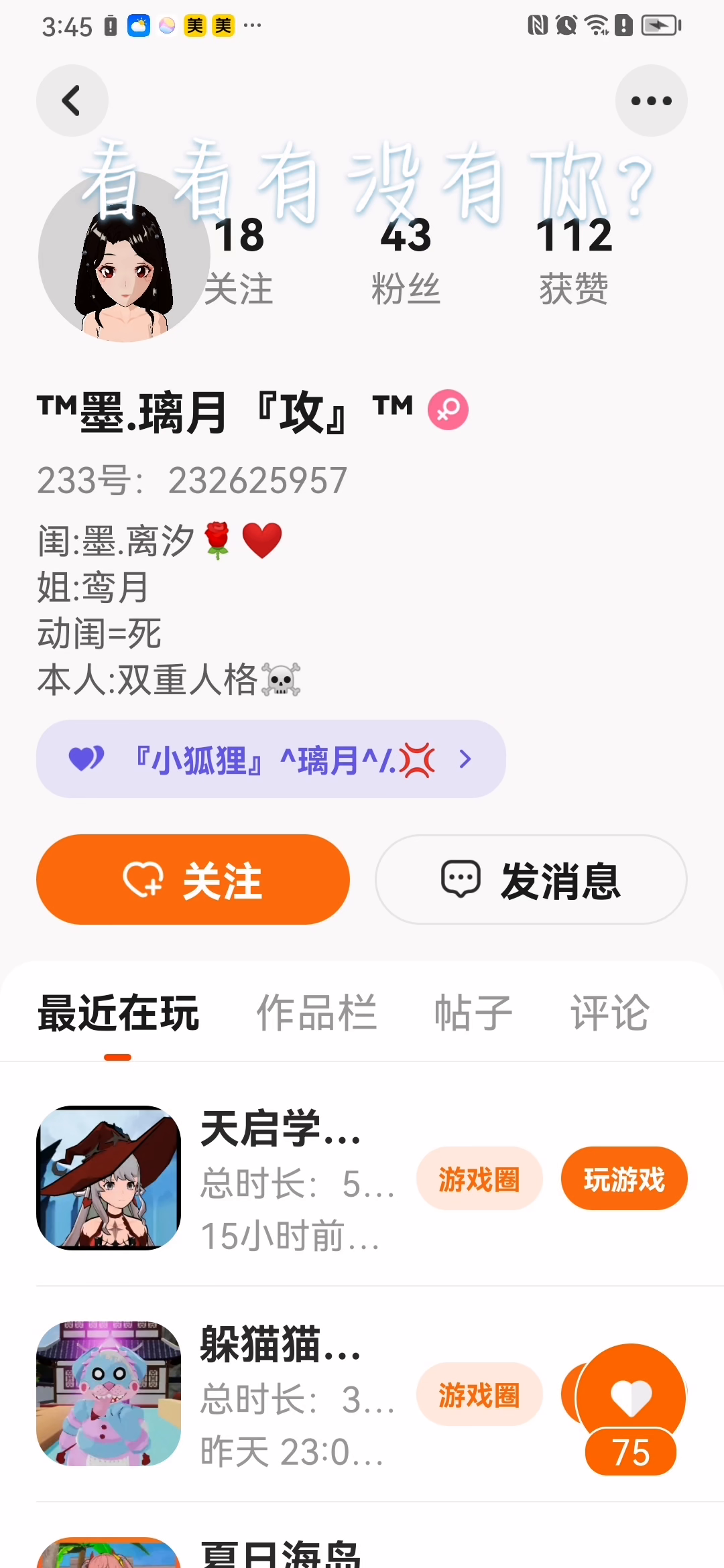Go back using the top-left arrow
Screen dimensions: 724x1568
(x=72, y=101)
